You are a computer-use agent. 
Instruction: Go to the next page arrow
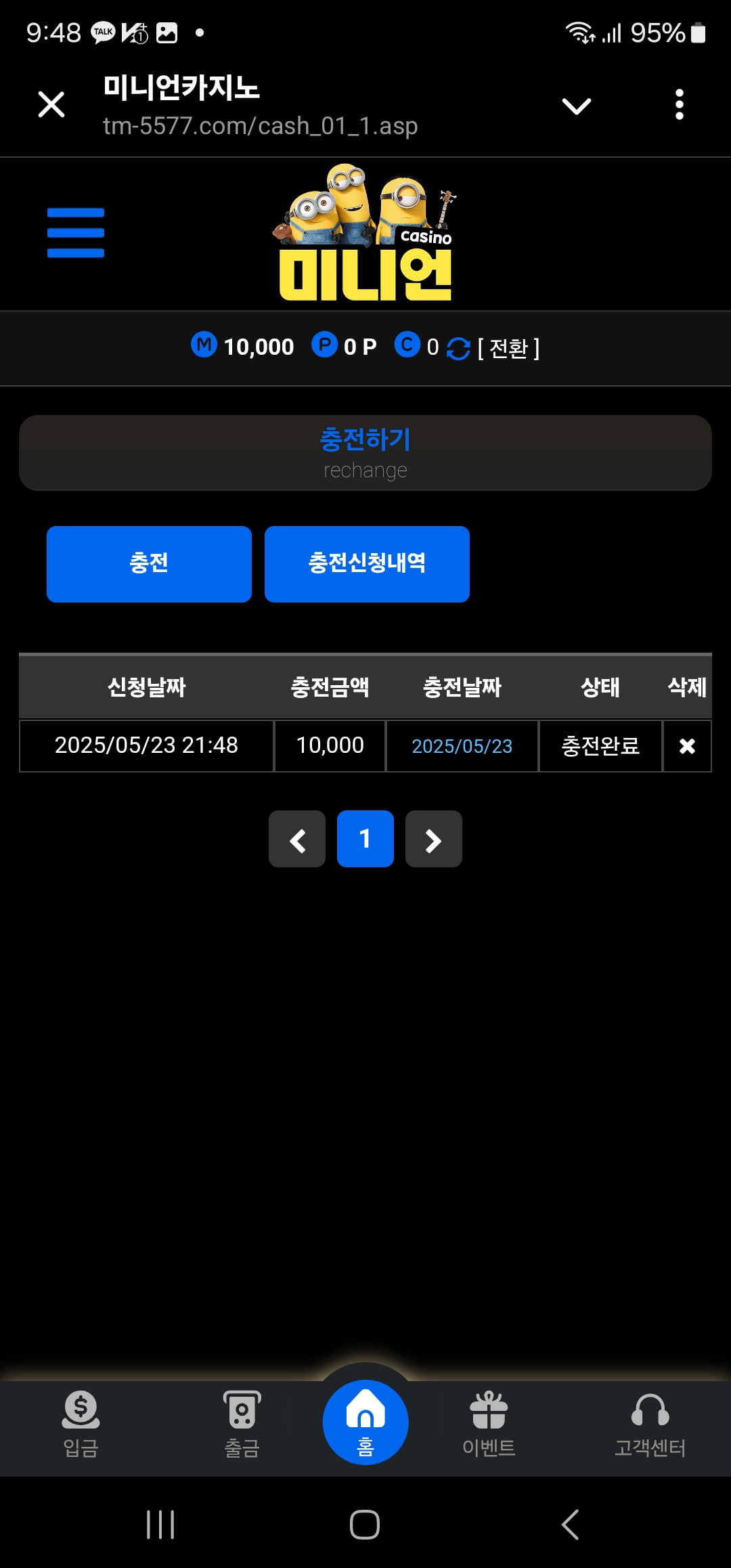(x=433, y=840)
